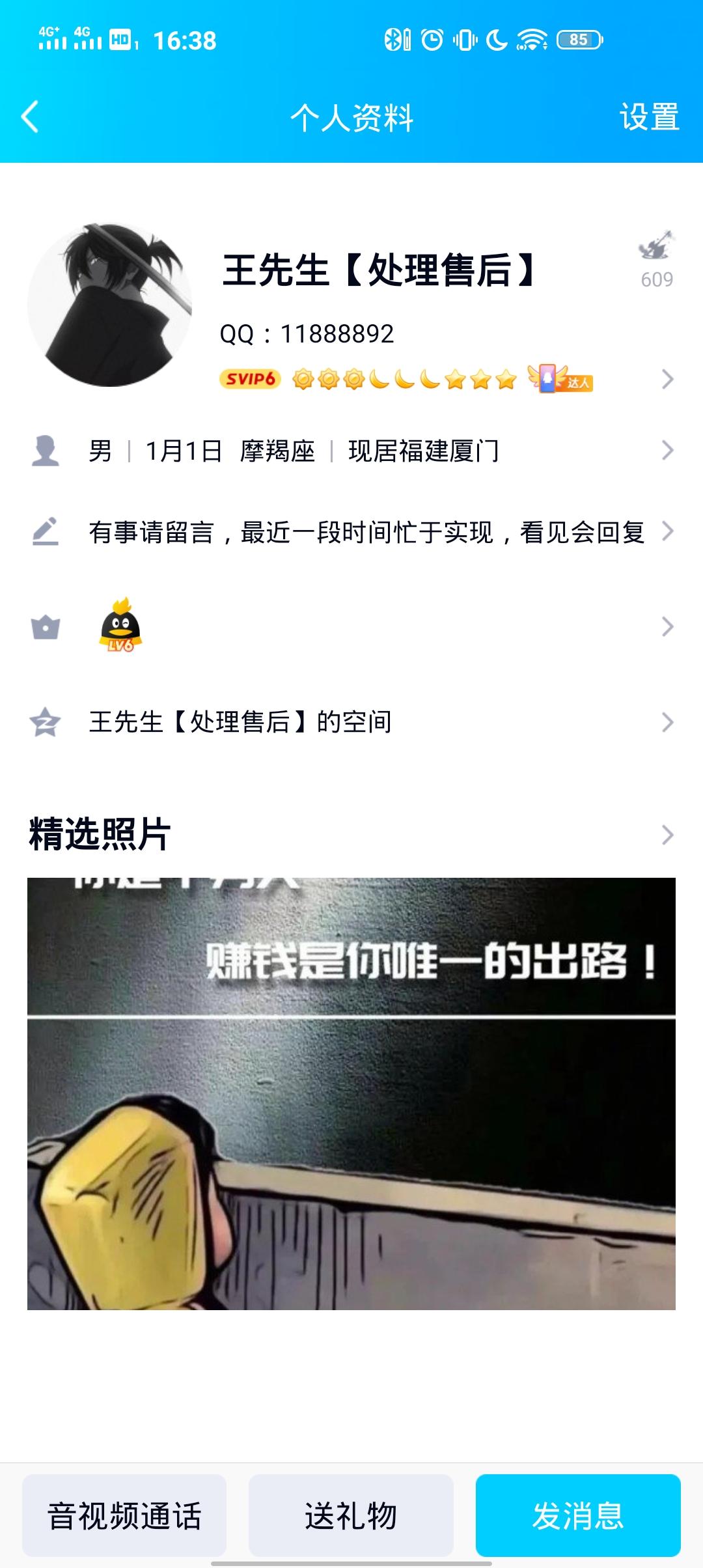Open the featured photo 赚钱是你唯一的出路
The height and width of the screenshot is (1568, 703).
tap(351, 1094)
